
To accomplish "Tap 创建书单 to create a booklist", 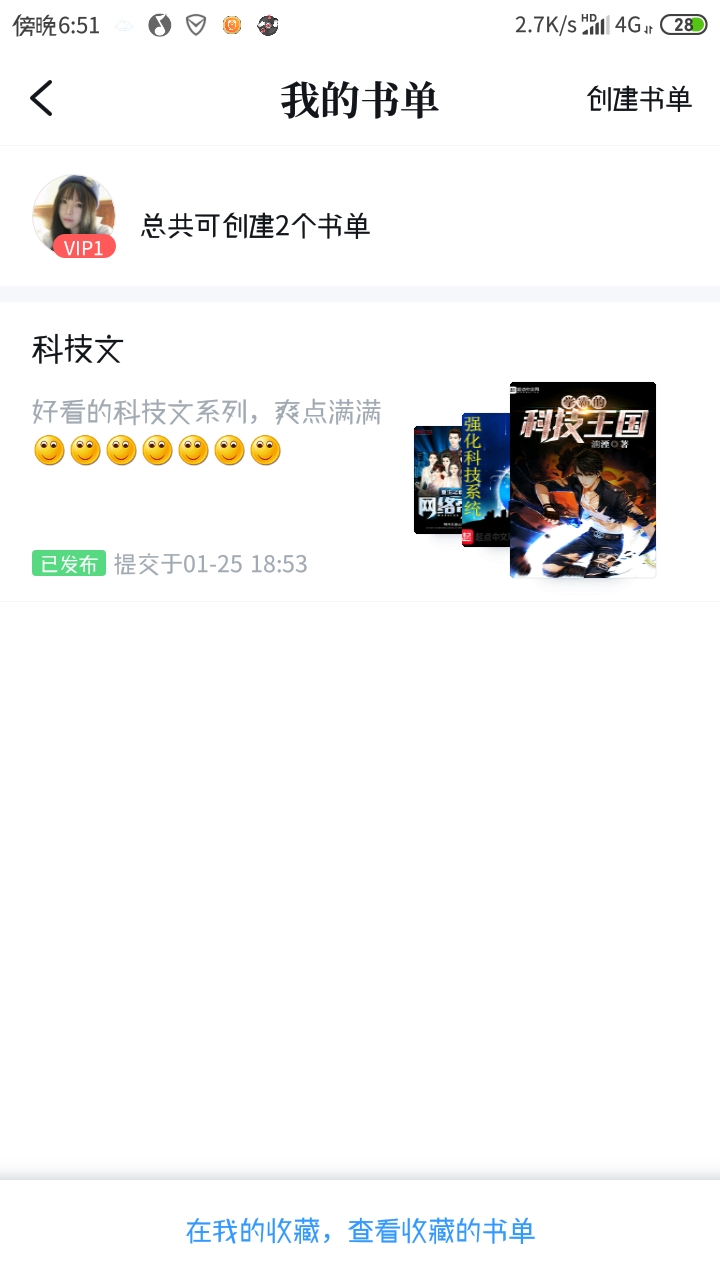I will tap(639, 99).
